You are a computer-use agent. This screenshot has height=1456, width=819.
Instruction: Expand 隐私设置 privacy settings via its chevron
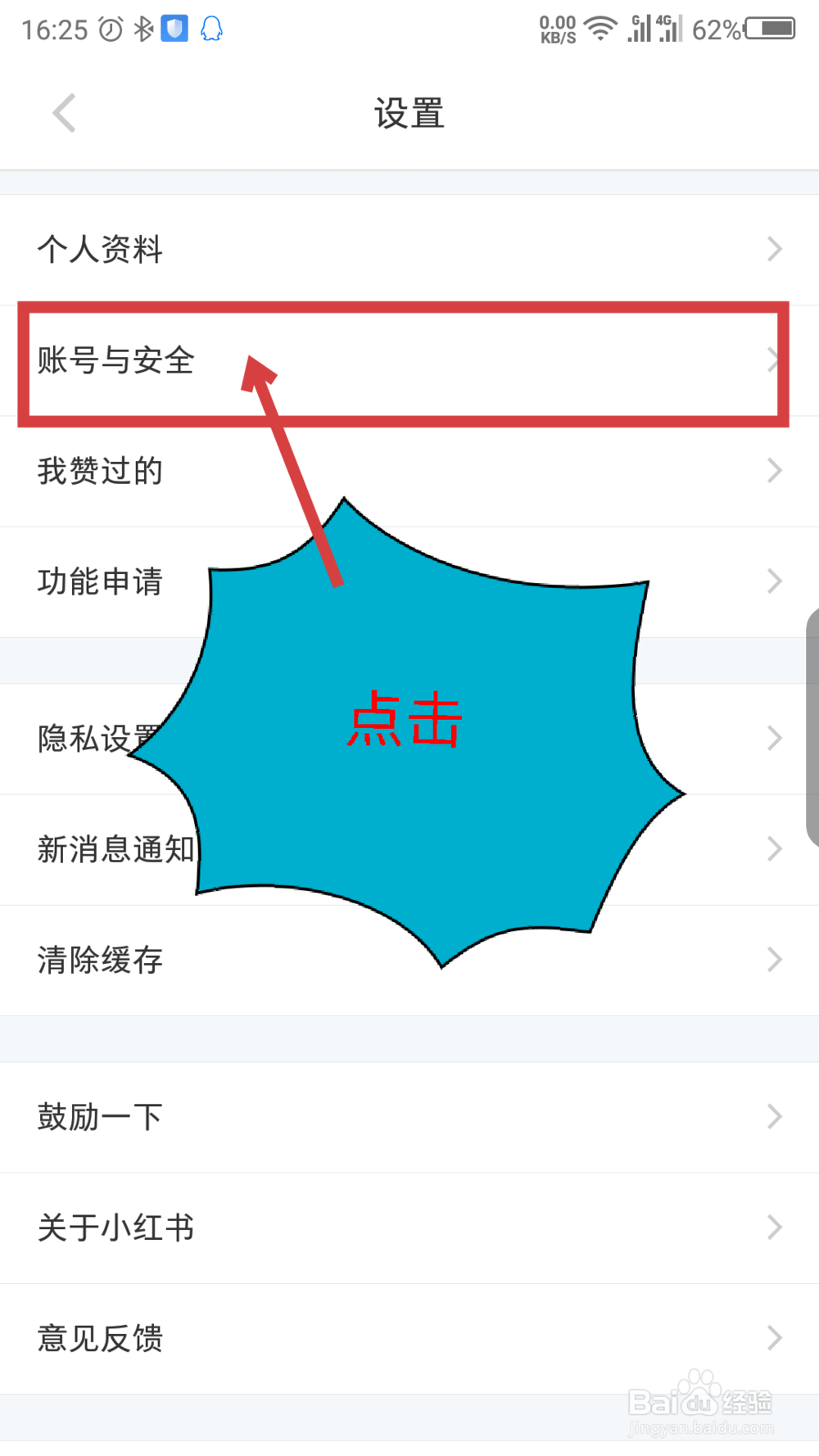[774, 737]
